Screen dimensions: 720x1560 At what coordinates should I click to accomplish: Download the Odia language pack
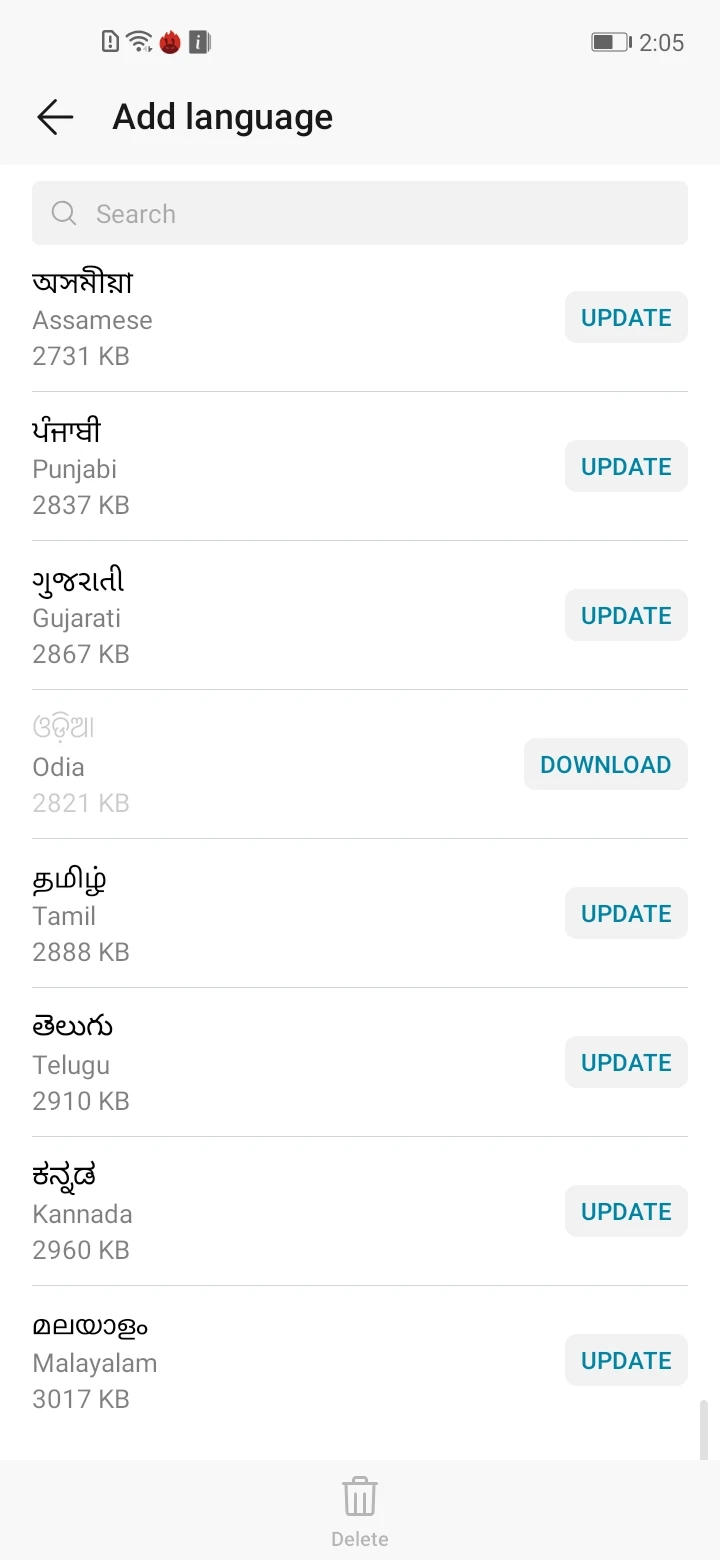pos(605,765)
